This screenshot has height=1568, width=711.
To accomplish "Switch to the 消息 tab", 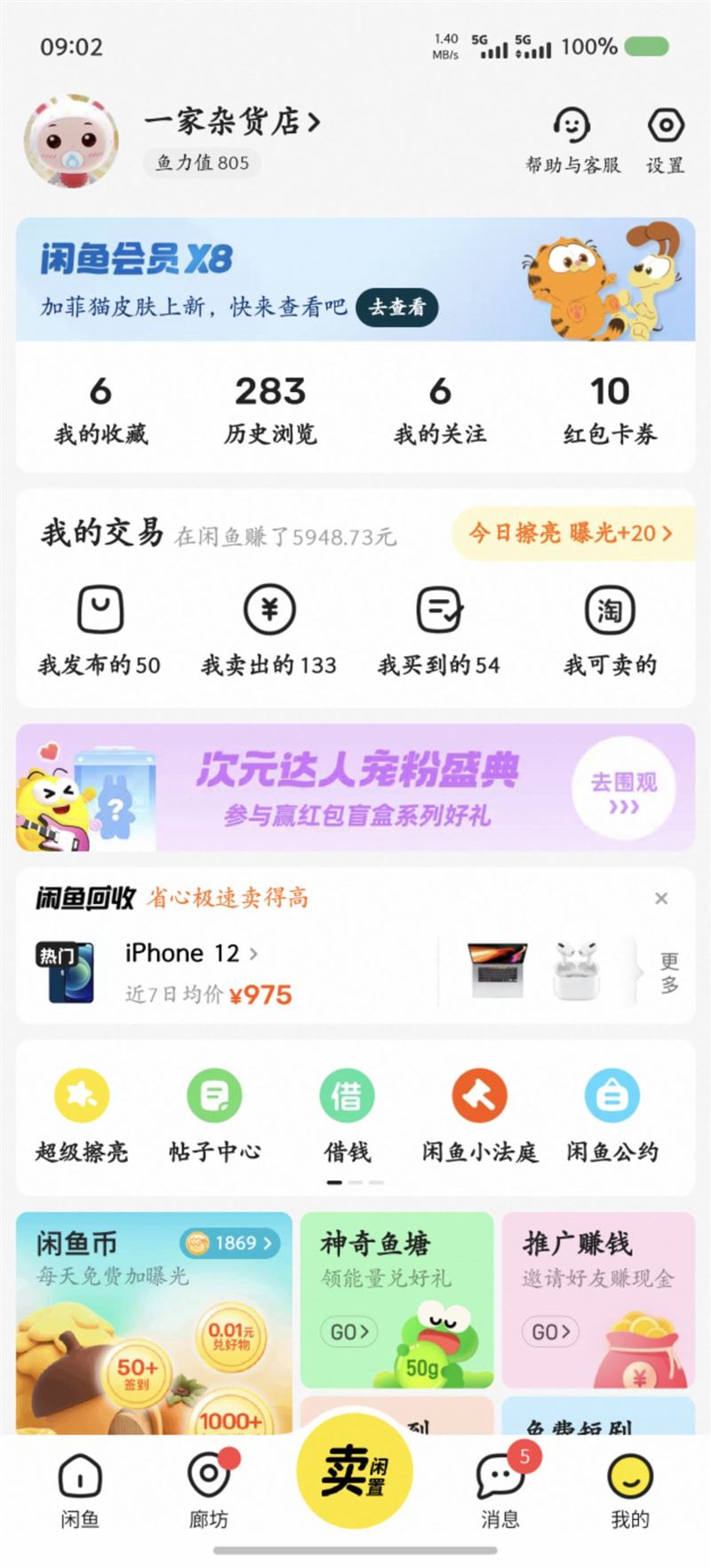I will 499,1488.
